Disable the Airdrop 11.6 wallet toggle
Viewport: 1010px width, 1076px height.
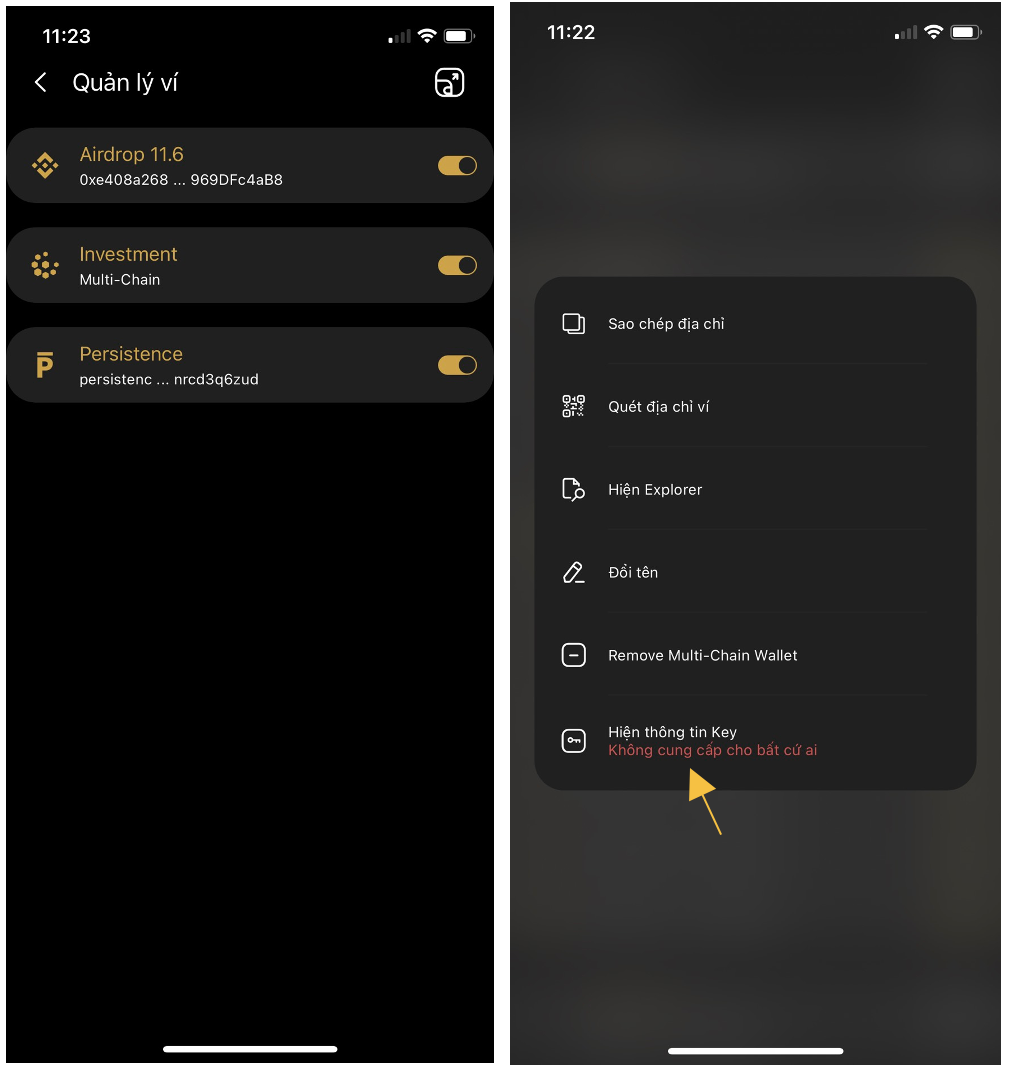coord(457,166)
